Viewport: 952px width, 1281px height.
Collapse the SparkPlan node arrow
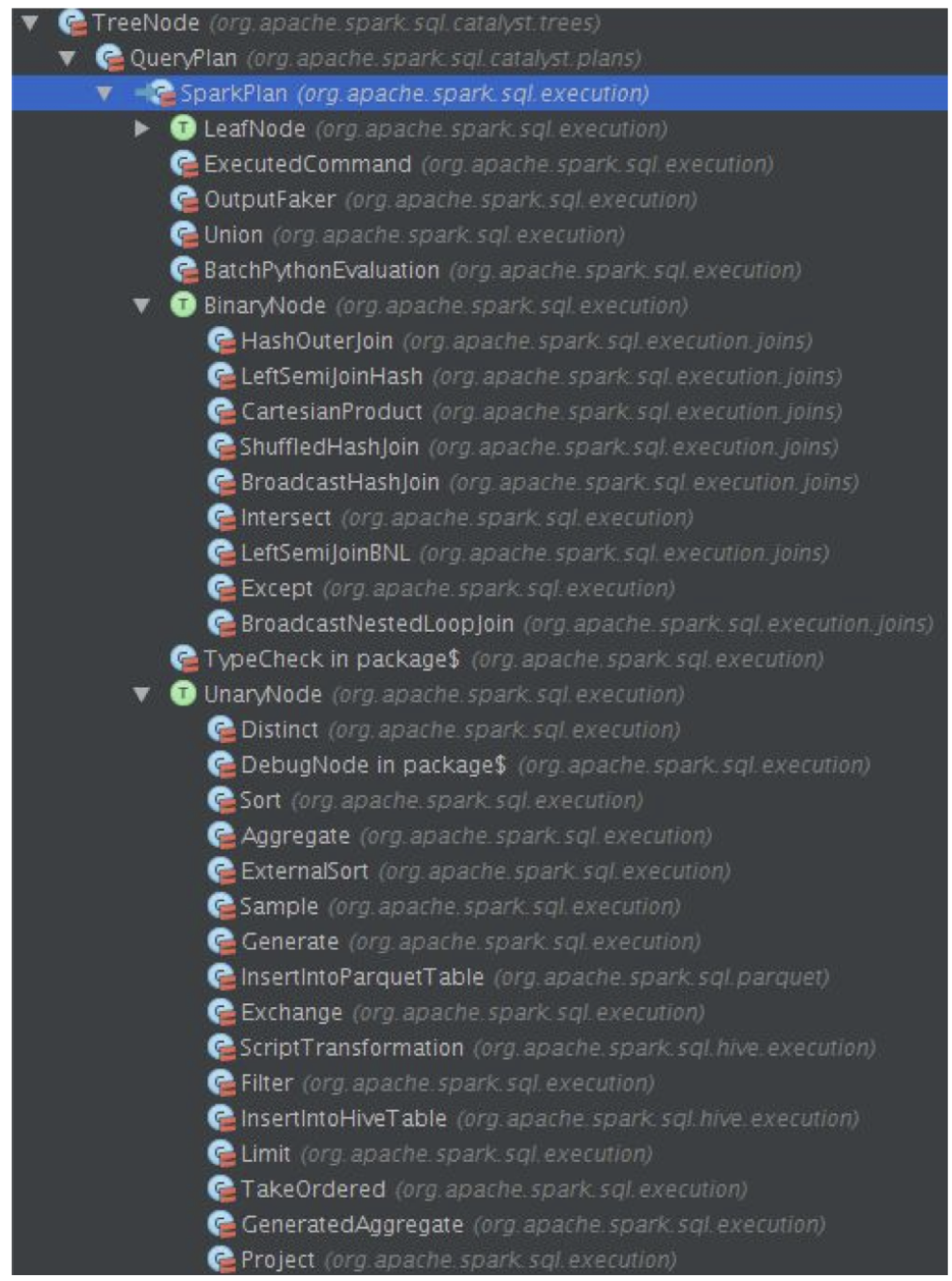(x=104, y=94)
